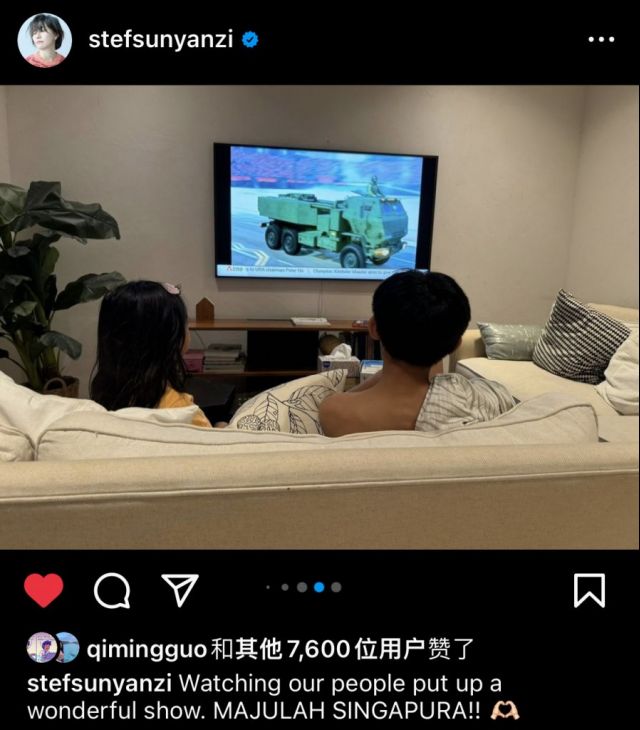Open stefsunyanzi's profile picture
Viewport: 640px width, 730px height.
click(44, 40)
